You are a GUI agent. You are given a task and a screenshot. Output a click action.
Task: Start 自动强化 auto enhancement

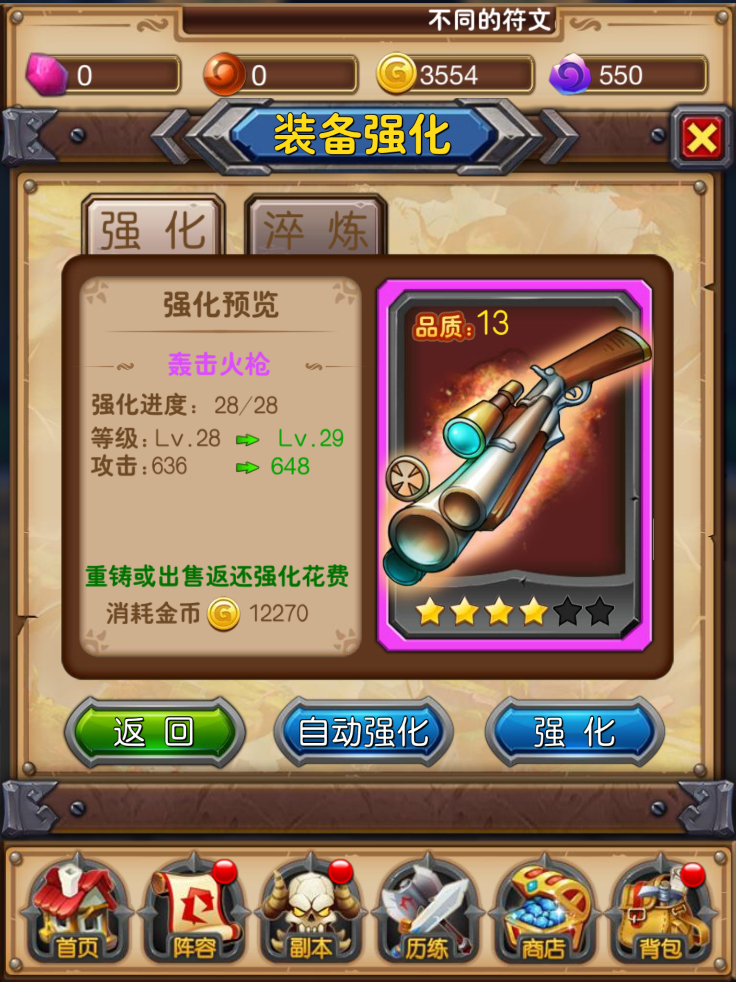363,732
